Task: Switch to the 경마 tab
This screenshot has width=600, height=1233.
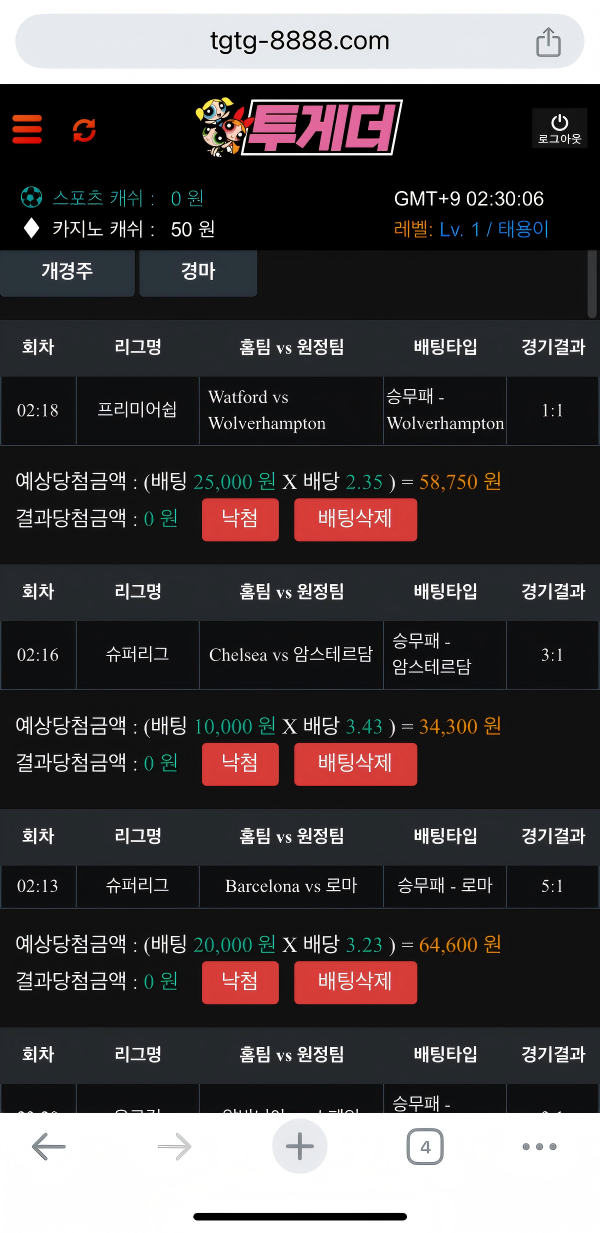Action: [x=198, y=272]
